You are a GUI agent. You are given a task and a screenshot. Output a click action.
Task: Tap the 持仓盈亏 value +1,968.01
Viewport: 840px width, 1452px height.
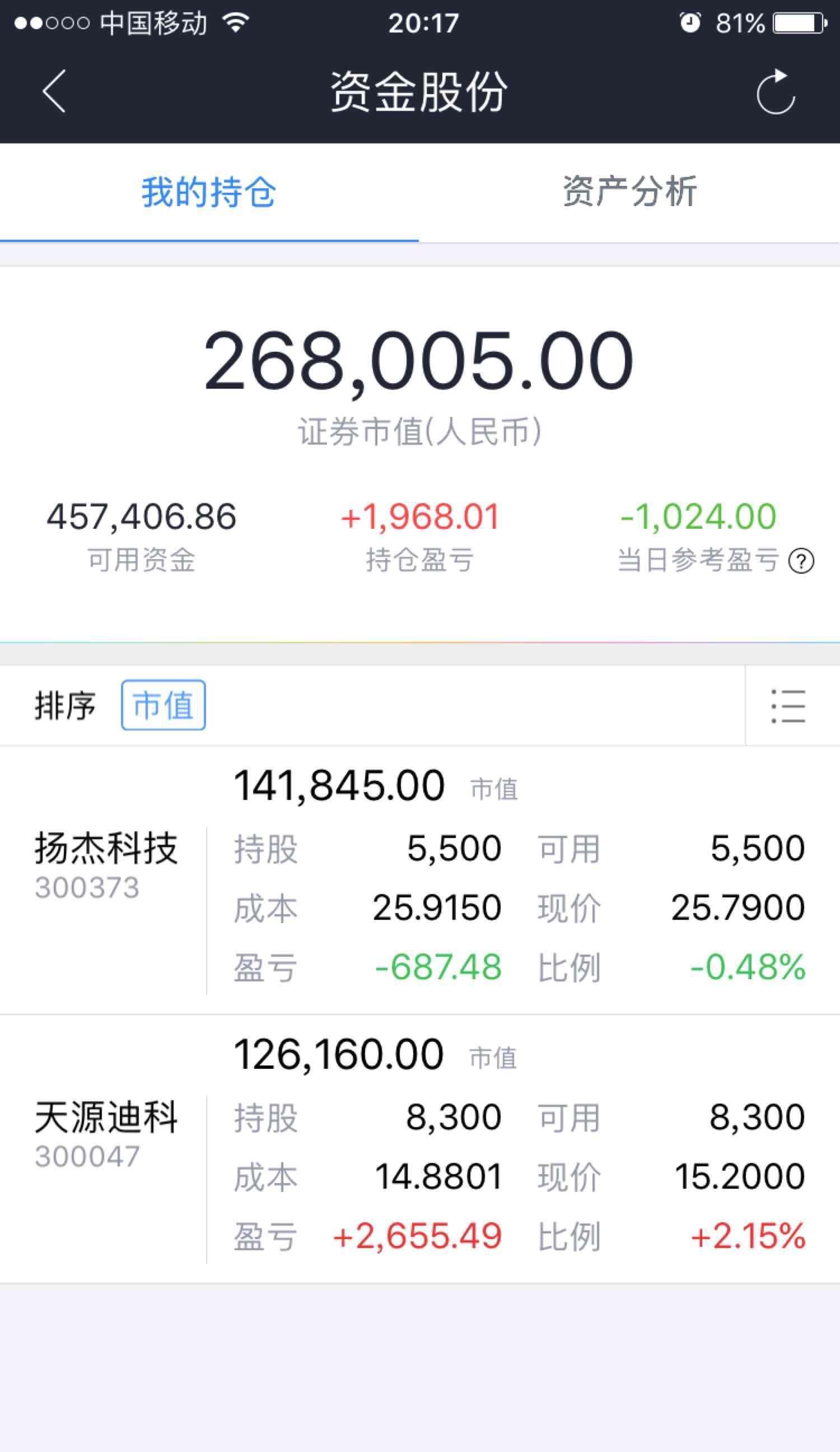pyautogui.click(x=420, y=518)
